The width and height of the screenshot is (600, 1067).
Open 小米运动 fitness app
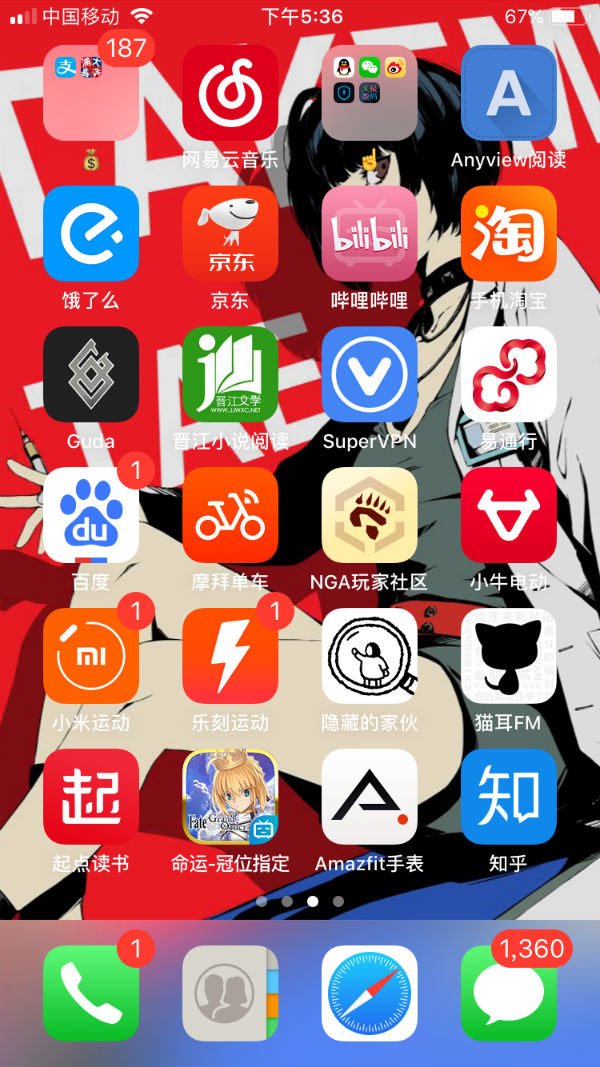coord(91,656)
